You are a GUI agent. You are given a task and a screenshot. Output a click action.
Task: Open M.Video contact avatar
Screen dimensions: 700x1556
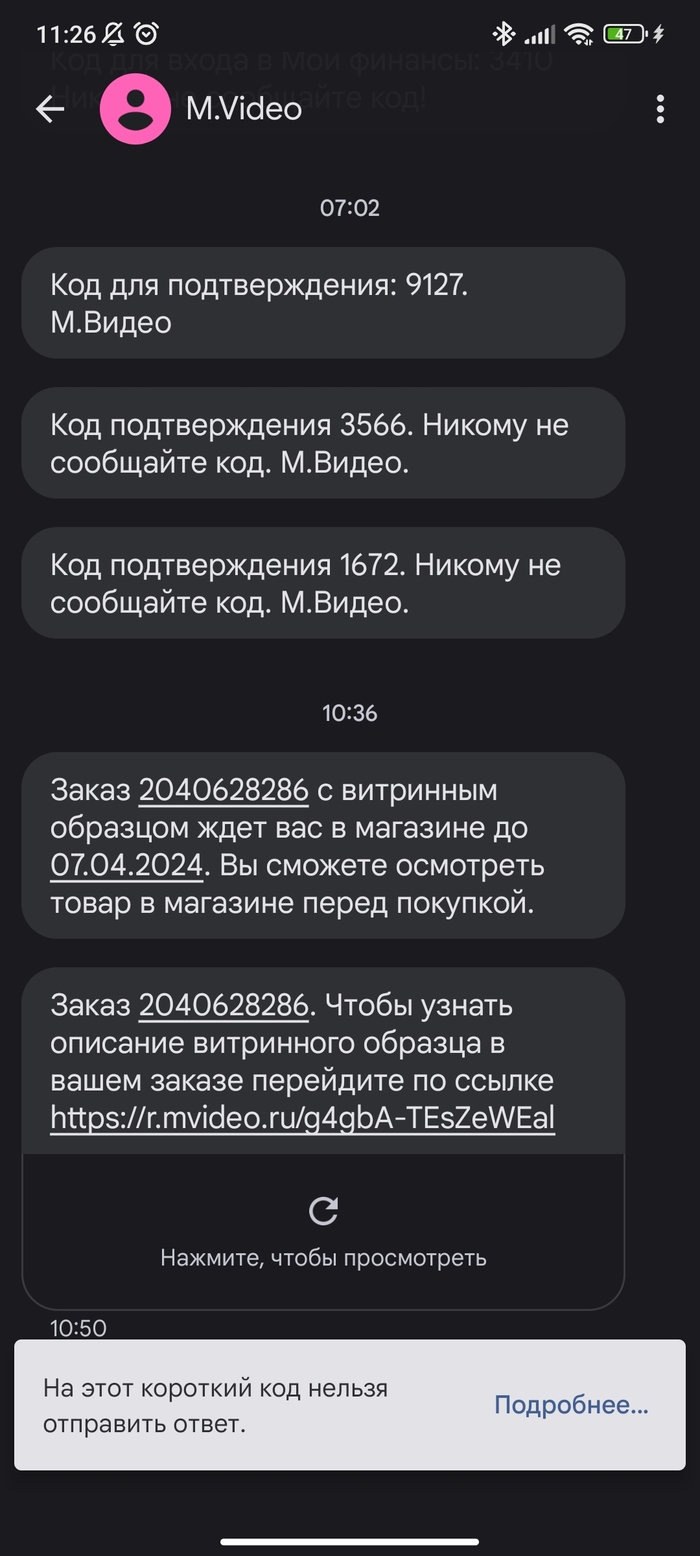tap(135, 109)
